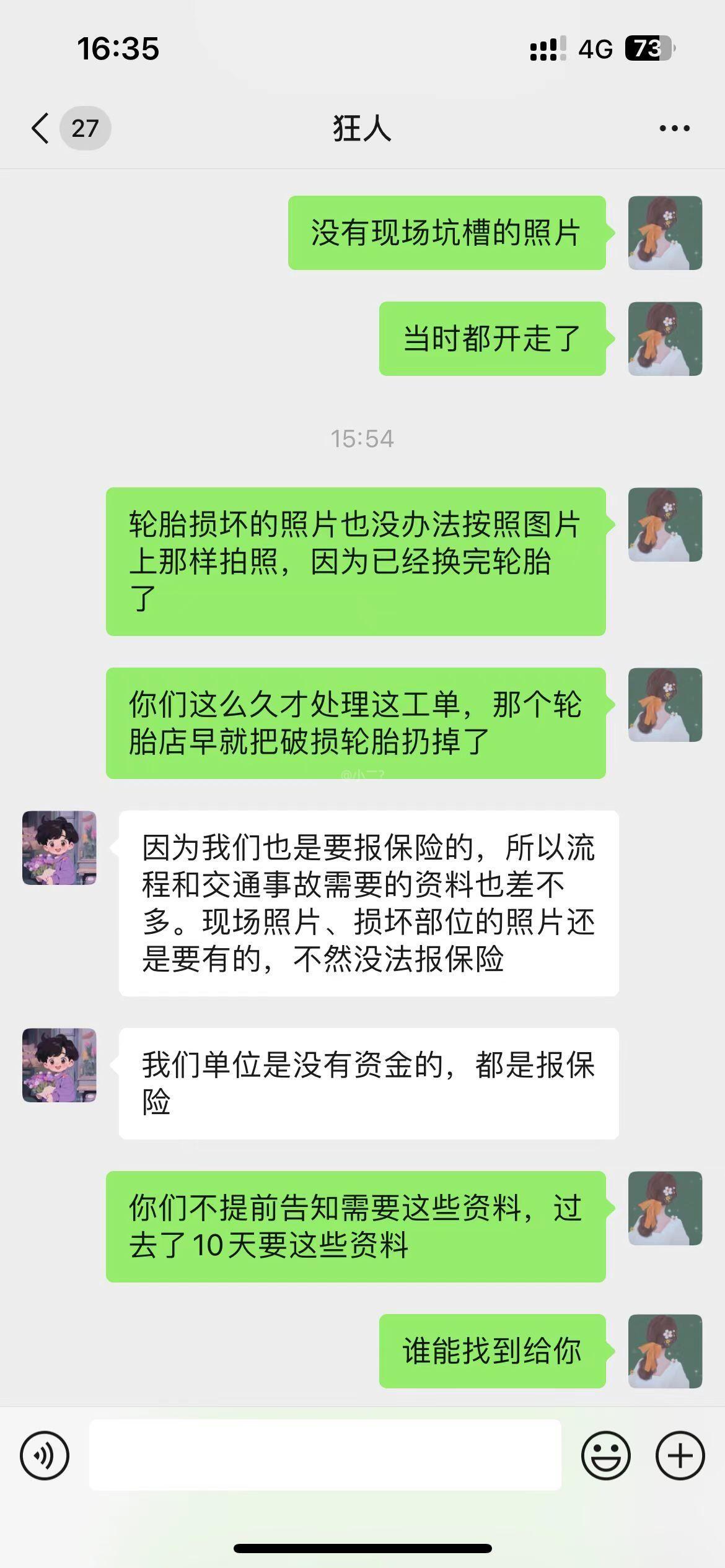Open the emoji sticker panel
Image resolution: width=725 pixels, height=1568 pixels.
coord(605,1455)
